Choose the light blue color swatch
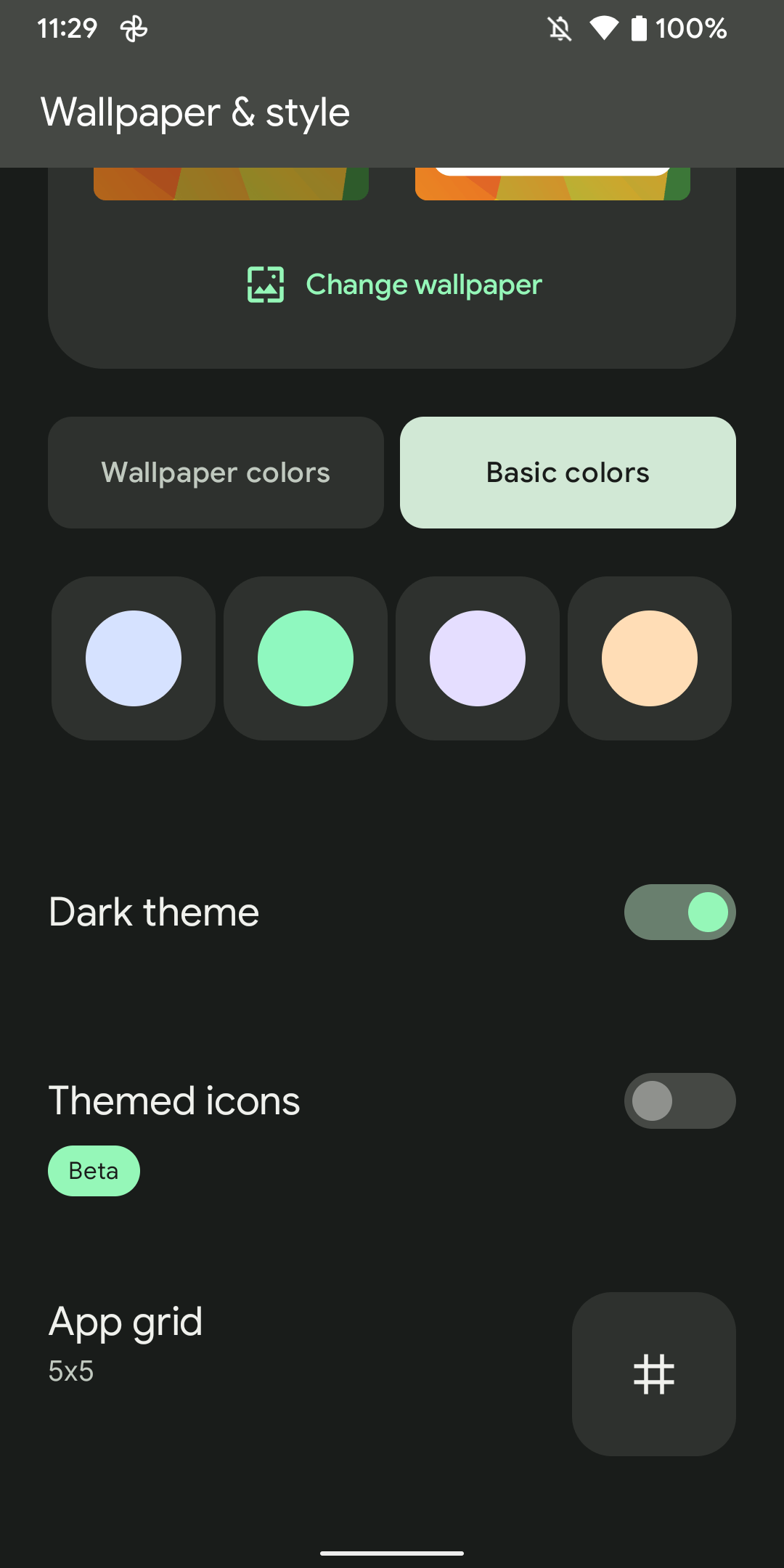 (134, 658)
